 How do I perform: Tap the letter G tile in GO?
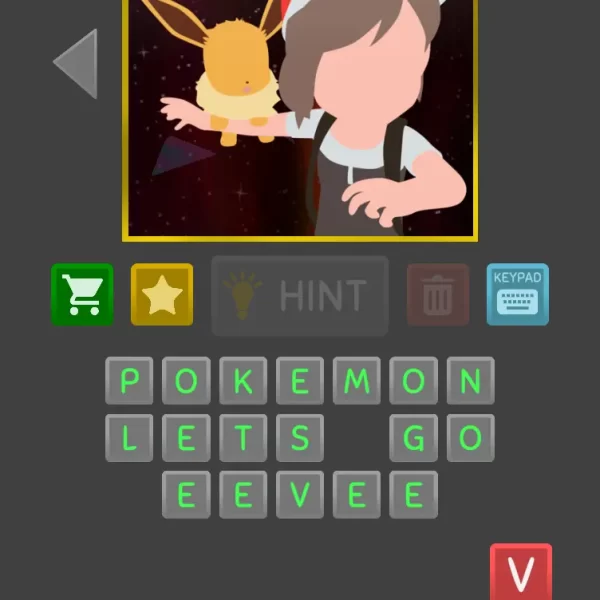click(x=414, y=438)
